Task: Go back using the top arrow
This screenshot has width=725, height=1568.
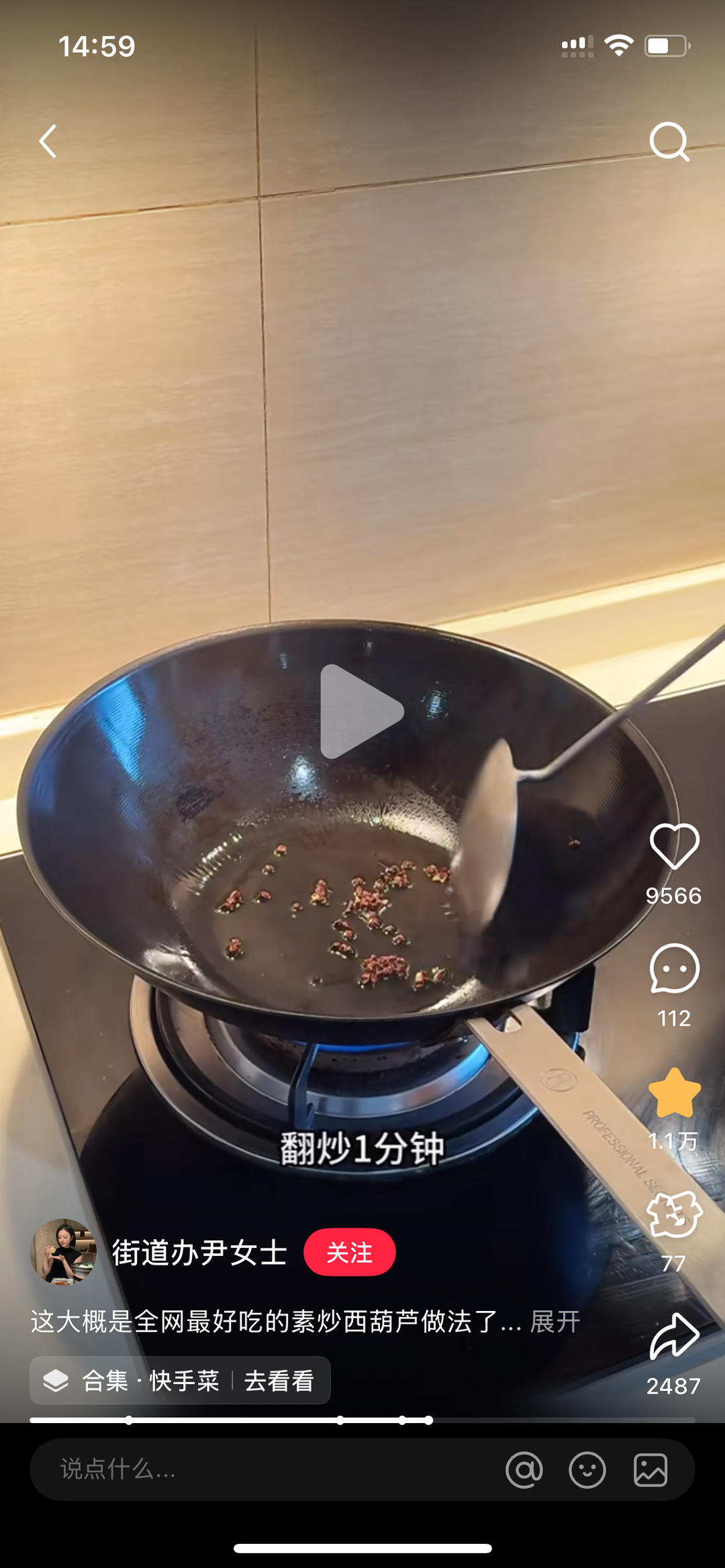Action: (x=48, y=142)
